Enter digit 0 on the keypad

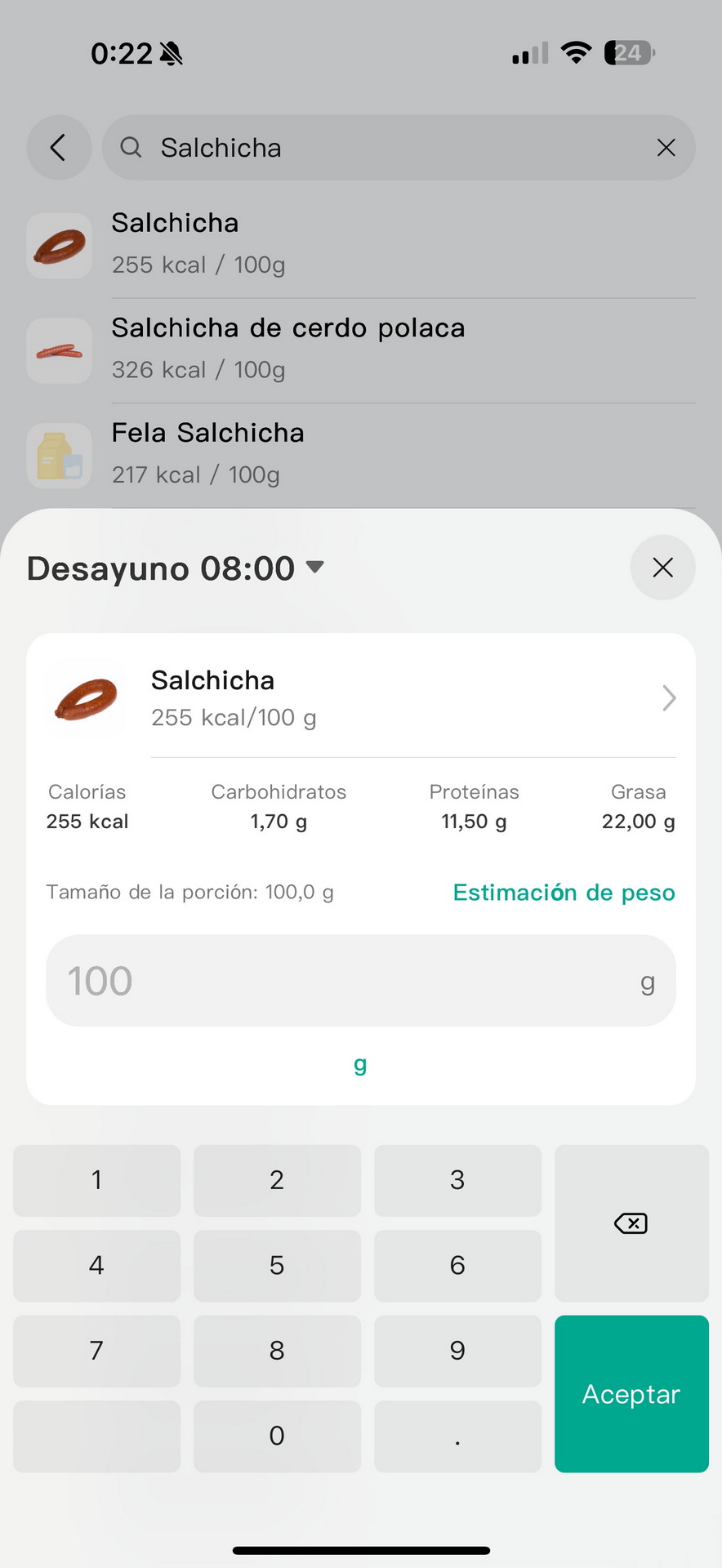click(x=277, y=1437)
